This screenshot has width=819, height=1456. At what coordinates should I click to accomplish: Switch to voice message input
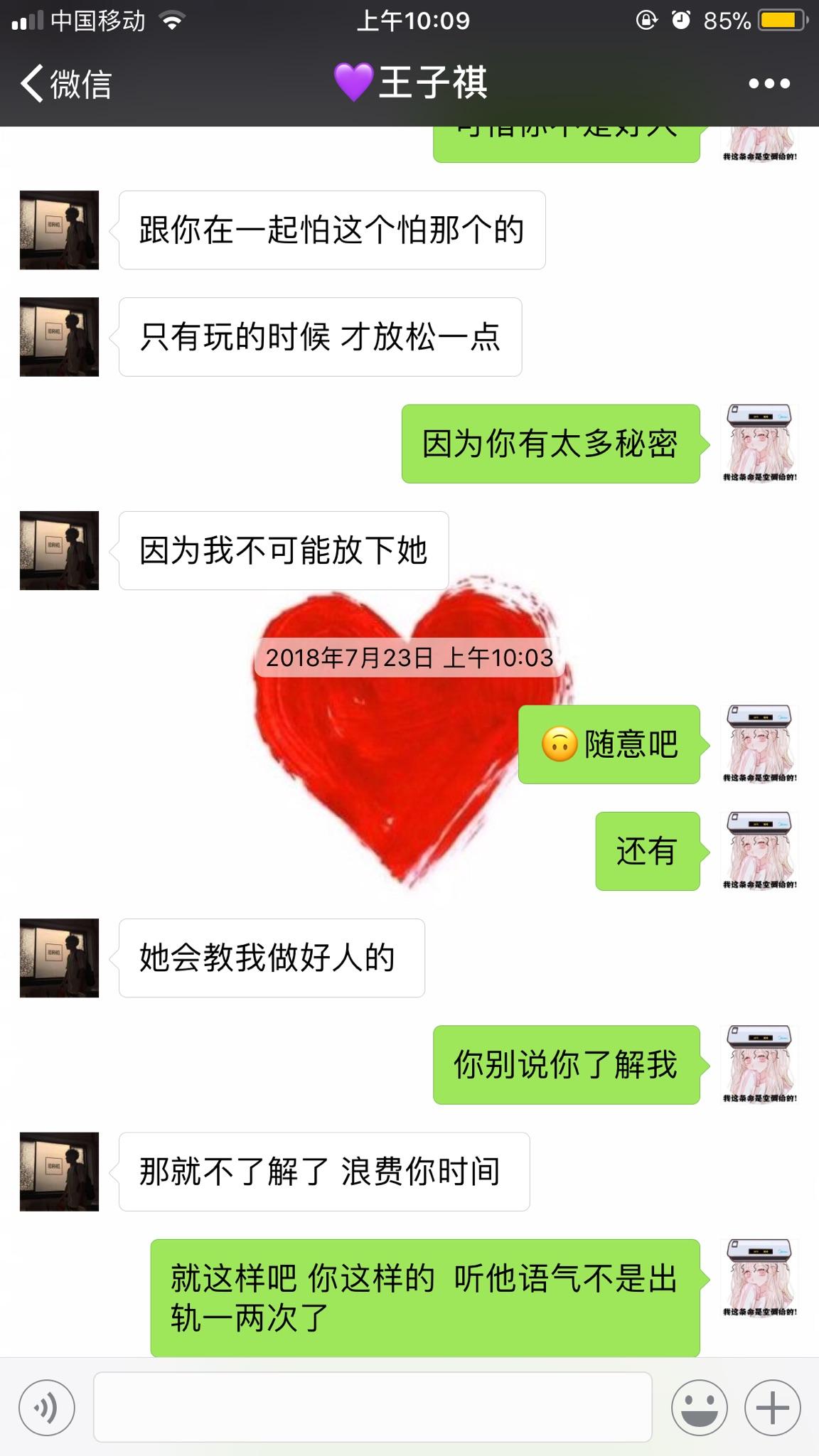(47, 1408)
